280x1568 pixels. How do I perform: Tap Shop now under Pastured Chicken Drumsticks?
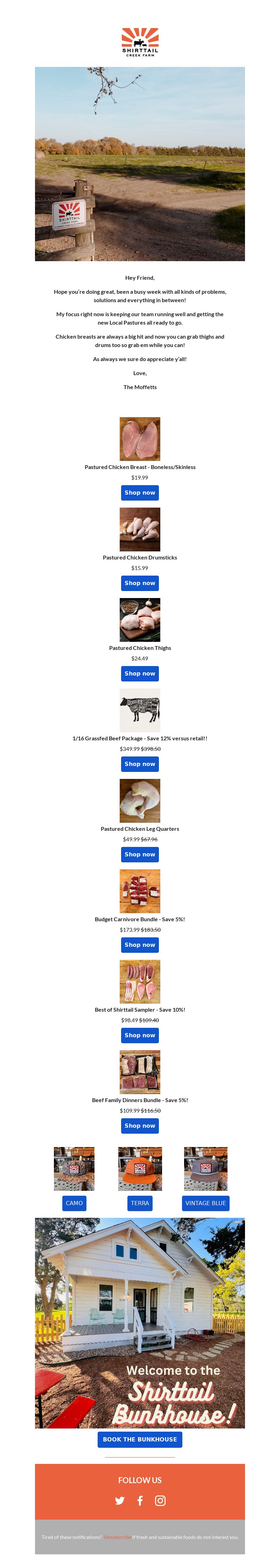point(140,583)
